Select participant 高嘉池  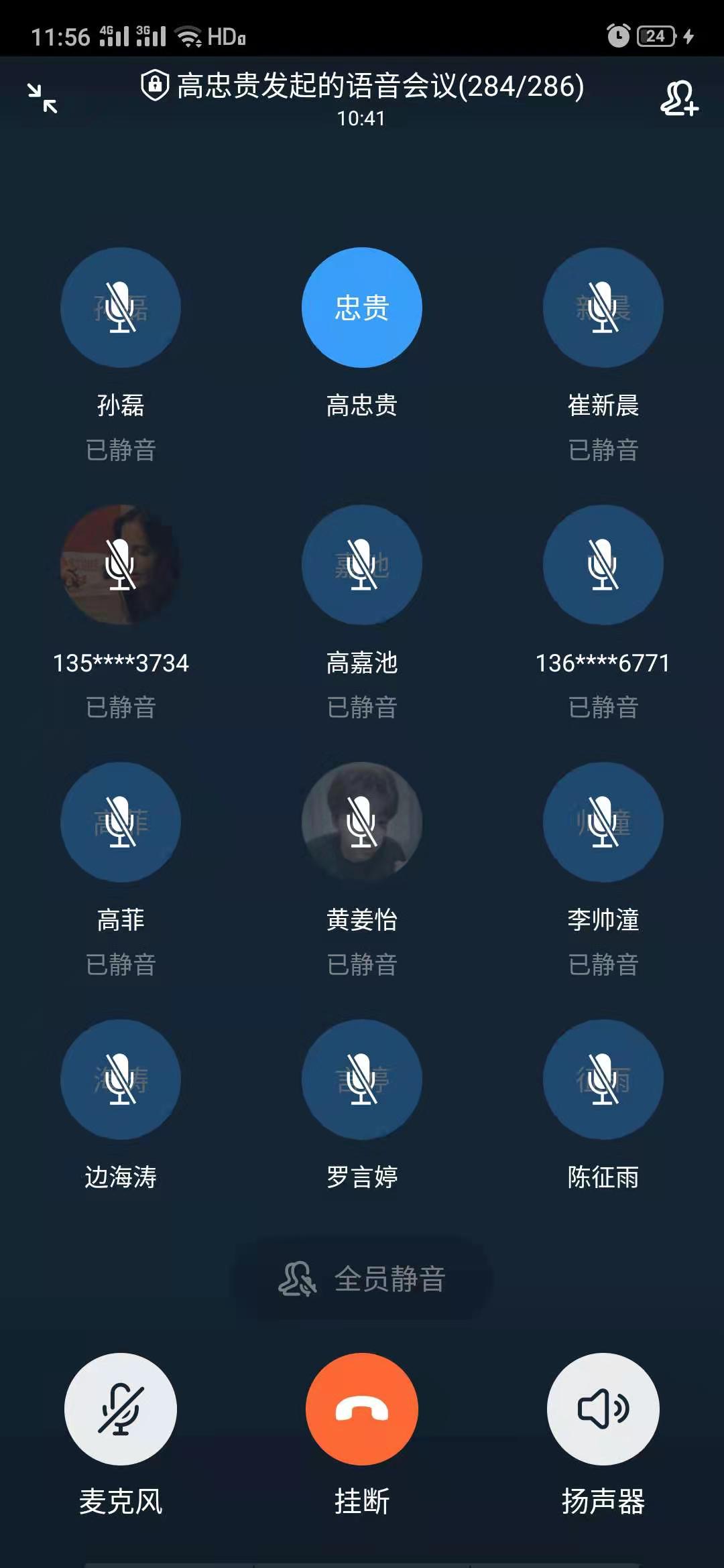(x=362, y=565)
